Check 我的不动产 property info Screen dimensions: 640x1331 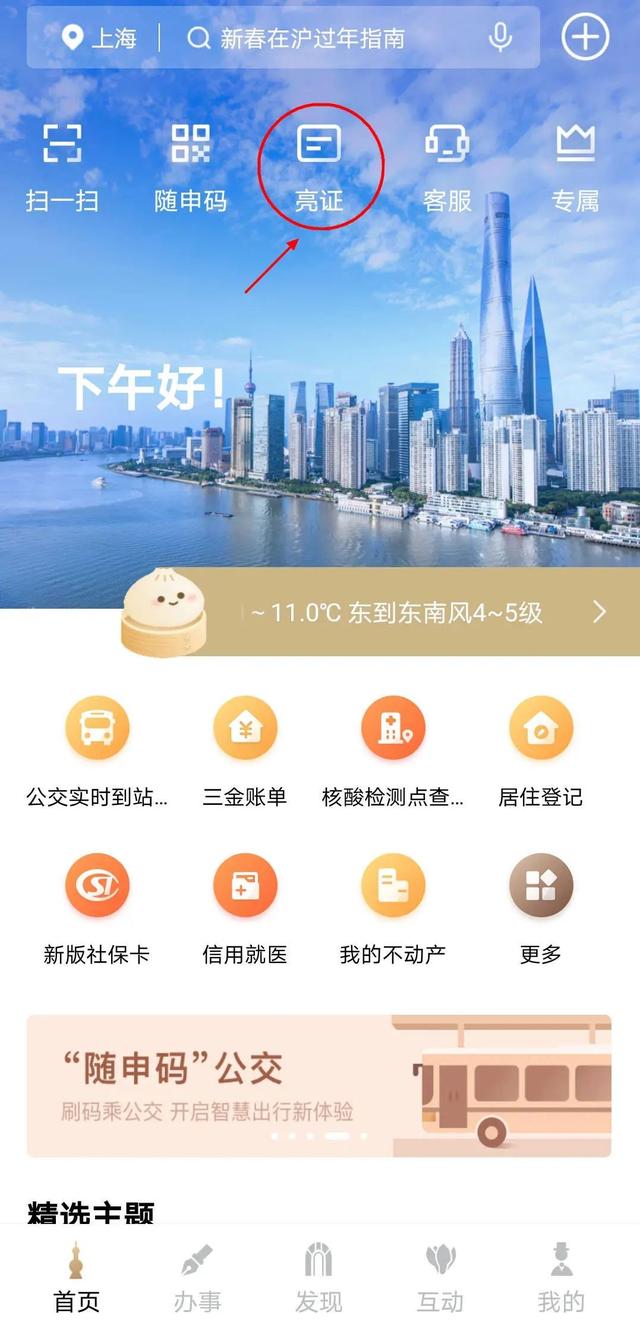click(x=393, y=907)
